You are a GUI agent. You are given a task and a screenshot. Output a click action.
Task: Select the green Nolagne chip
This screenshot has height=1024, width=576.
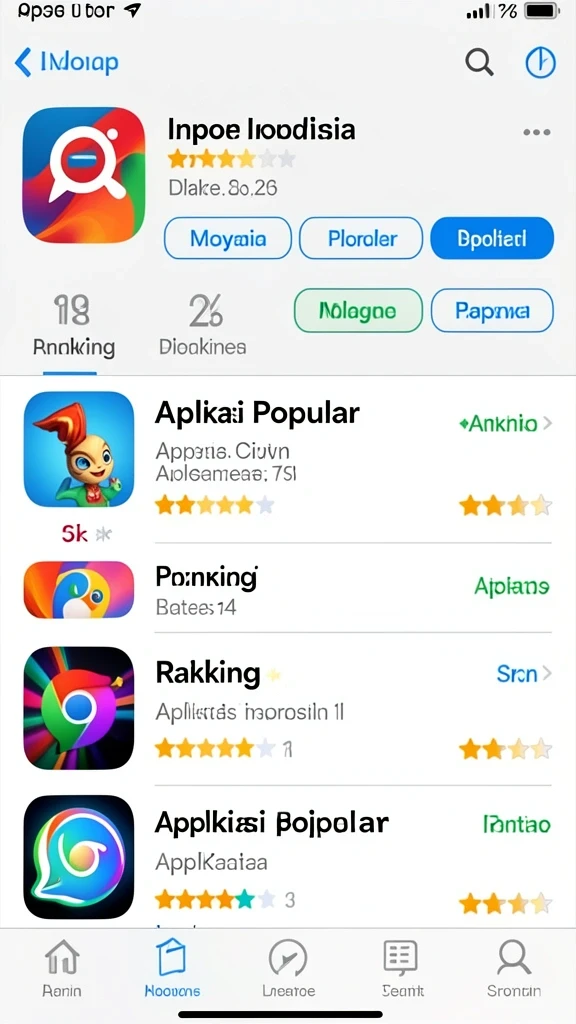358,311
